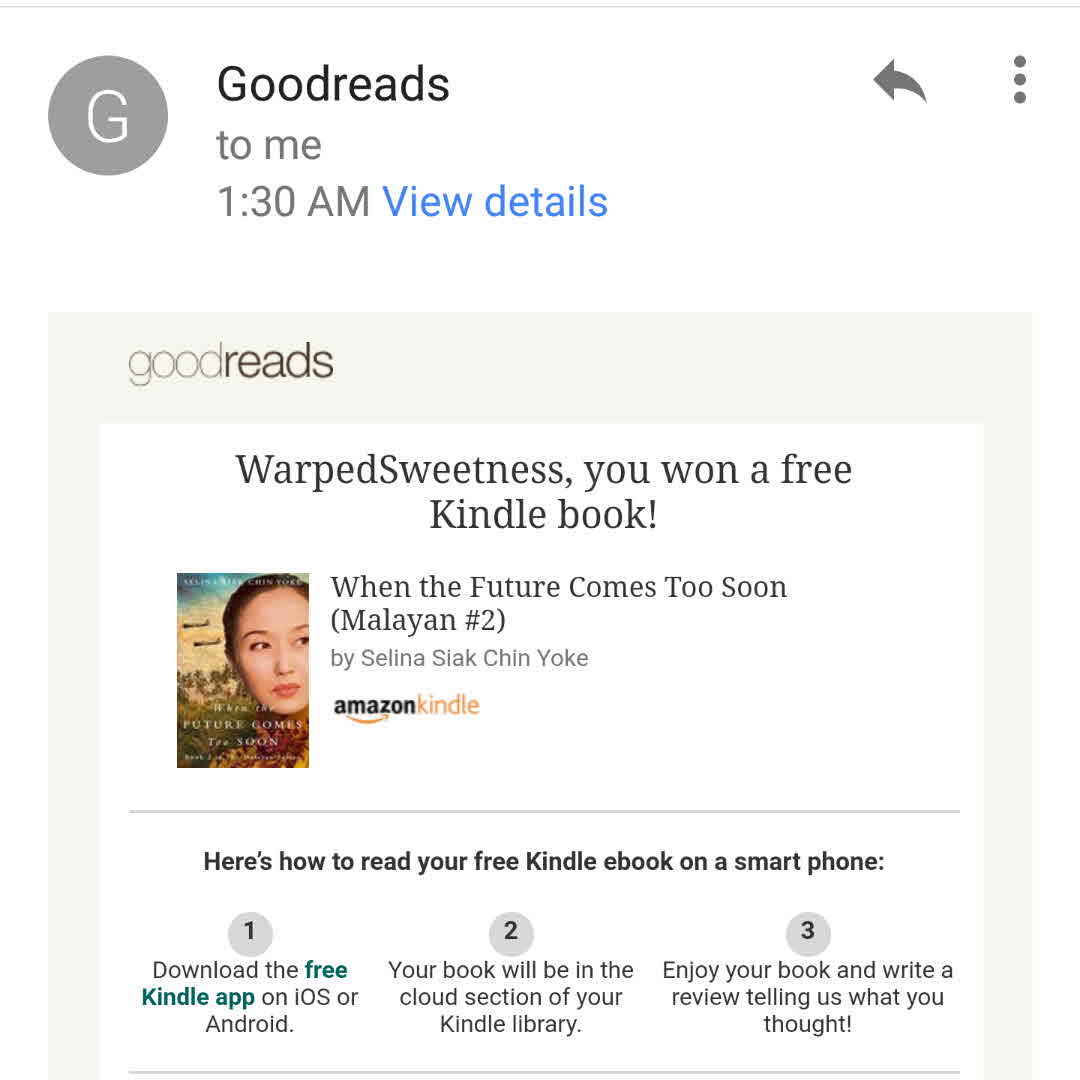Reply to the Goodreads email
The width and height of the screenshot is (1080, 1080).
pyautogui.click(x=899, y=81)
